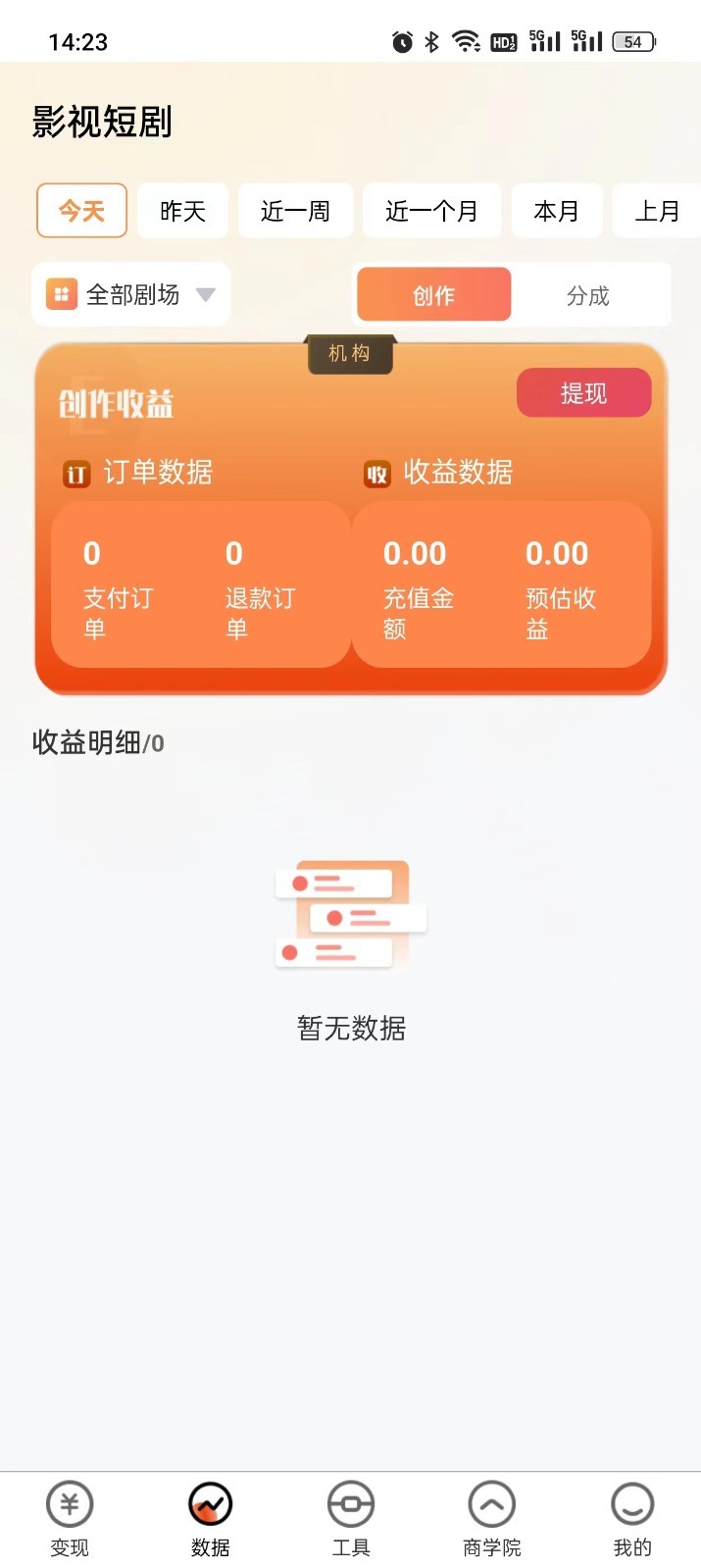The image size is (701, 1568).
Task: Go to the 数据 tab
Action: [210, 1517]
